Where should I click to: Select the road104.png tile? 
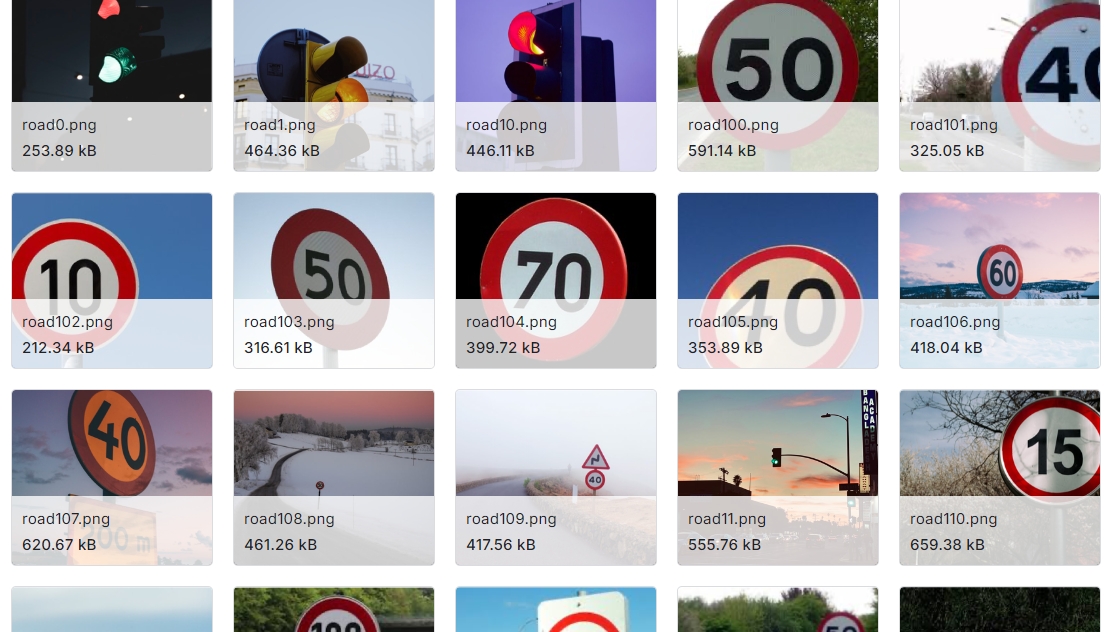click(556, 280)
